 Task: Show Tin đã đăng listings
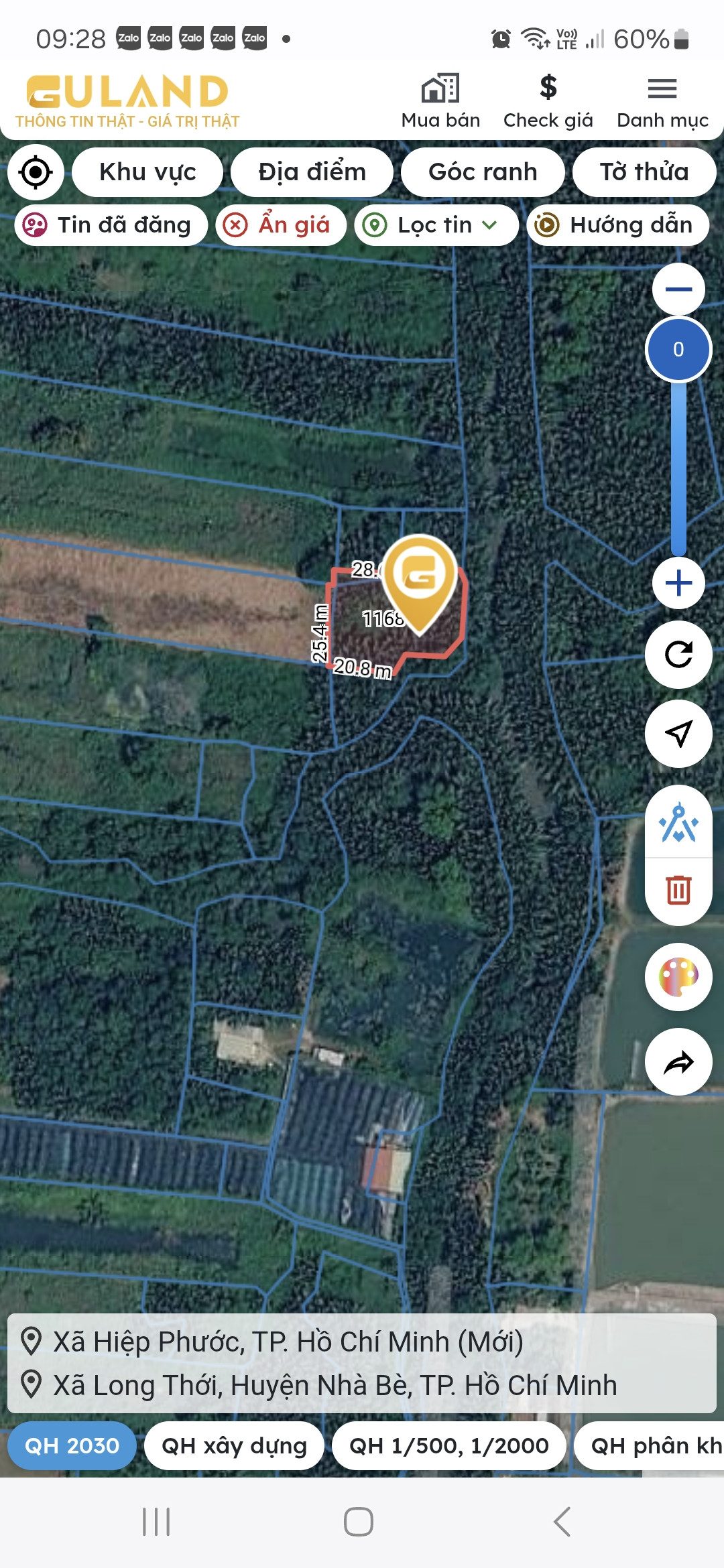tap(111, 225)
